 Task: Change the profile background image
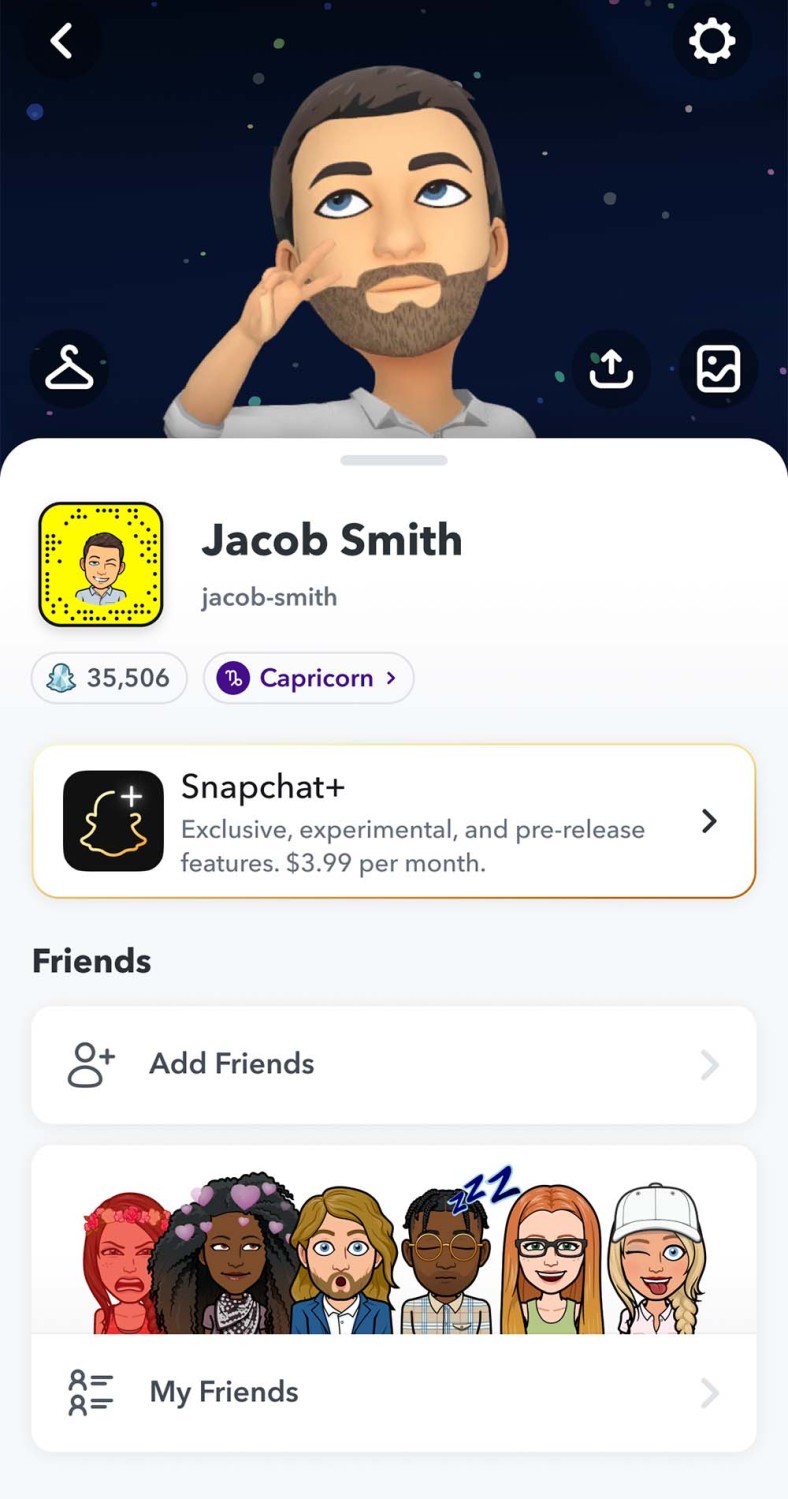(x=718, y=369)
